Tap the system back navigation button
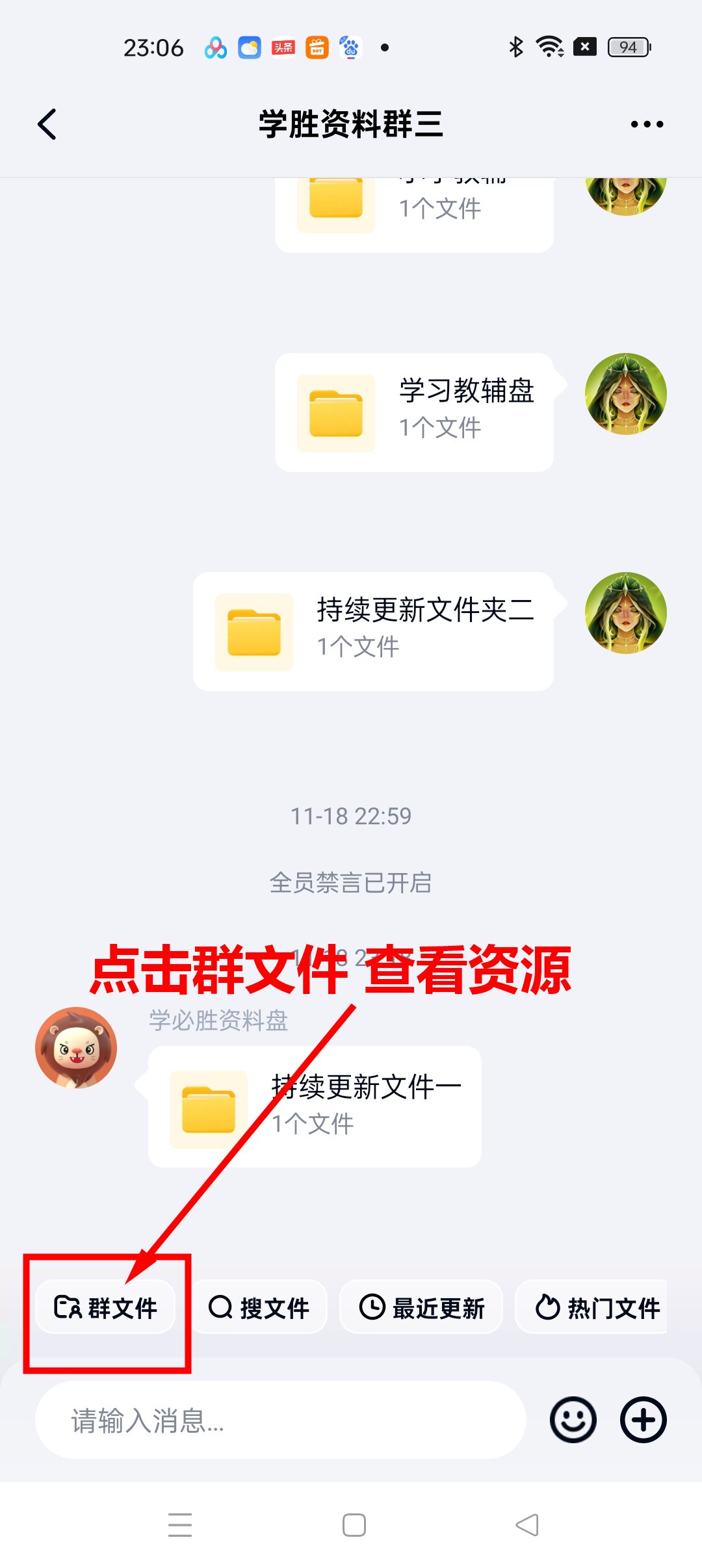This screenshot has width=702, height=1568. (x=527, y=1524)
